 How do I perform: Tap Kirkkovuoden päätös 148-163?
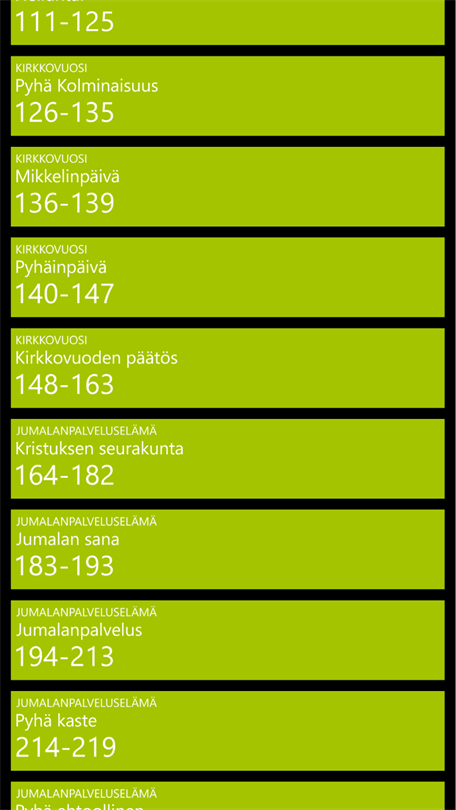228,368
